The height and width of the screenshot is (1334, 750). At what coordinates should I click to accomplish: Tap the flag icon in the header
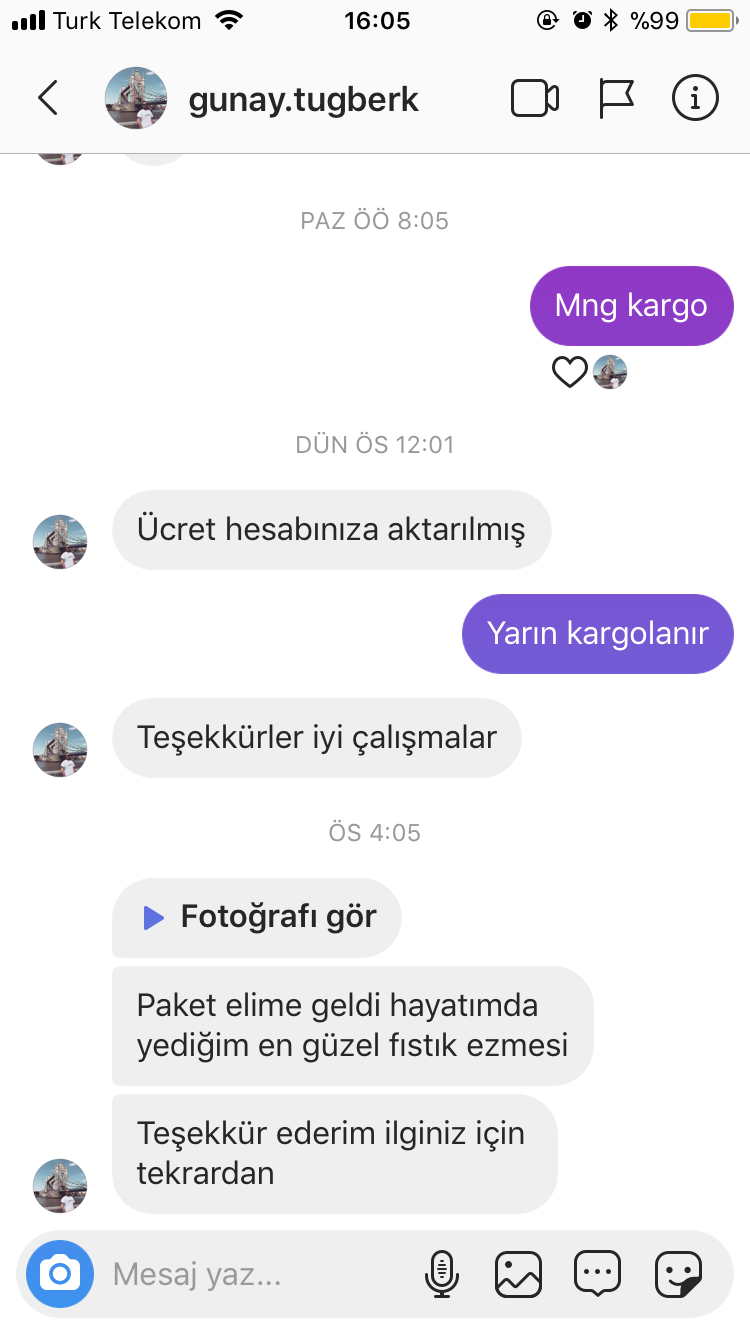[x=616, y=98]
